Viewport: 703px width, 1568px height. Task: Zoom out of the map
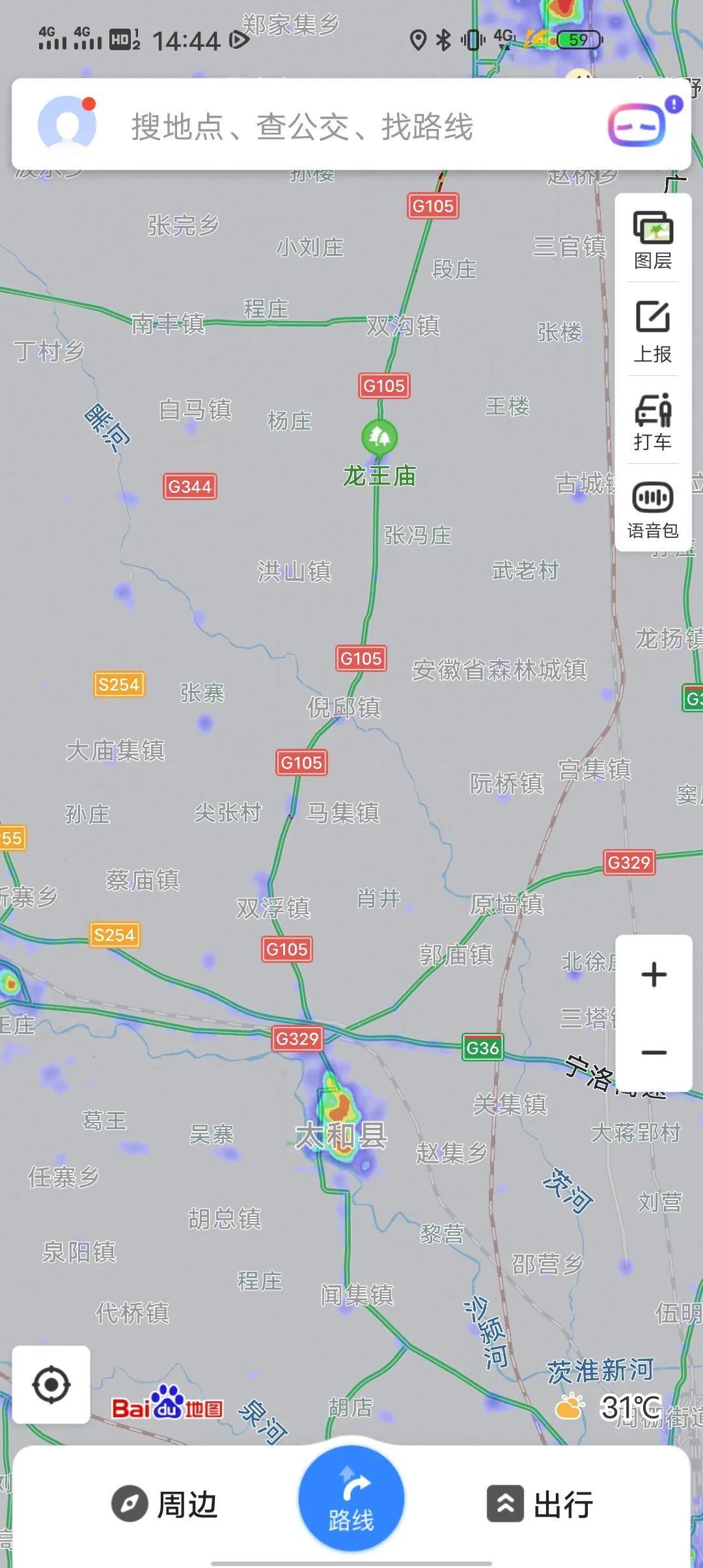pyautogui.click(x=654, y=1052)
